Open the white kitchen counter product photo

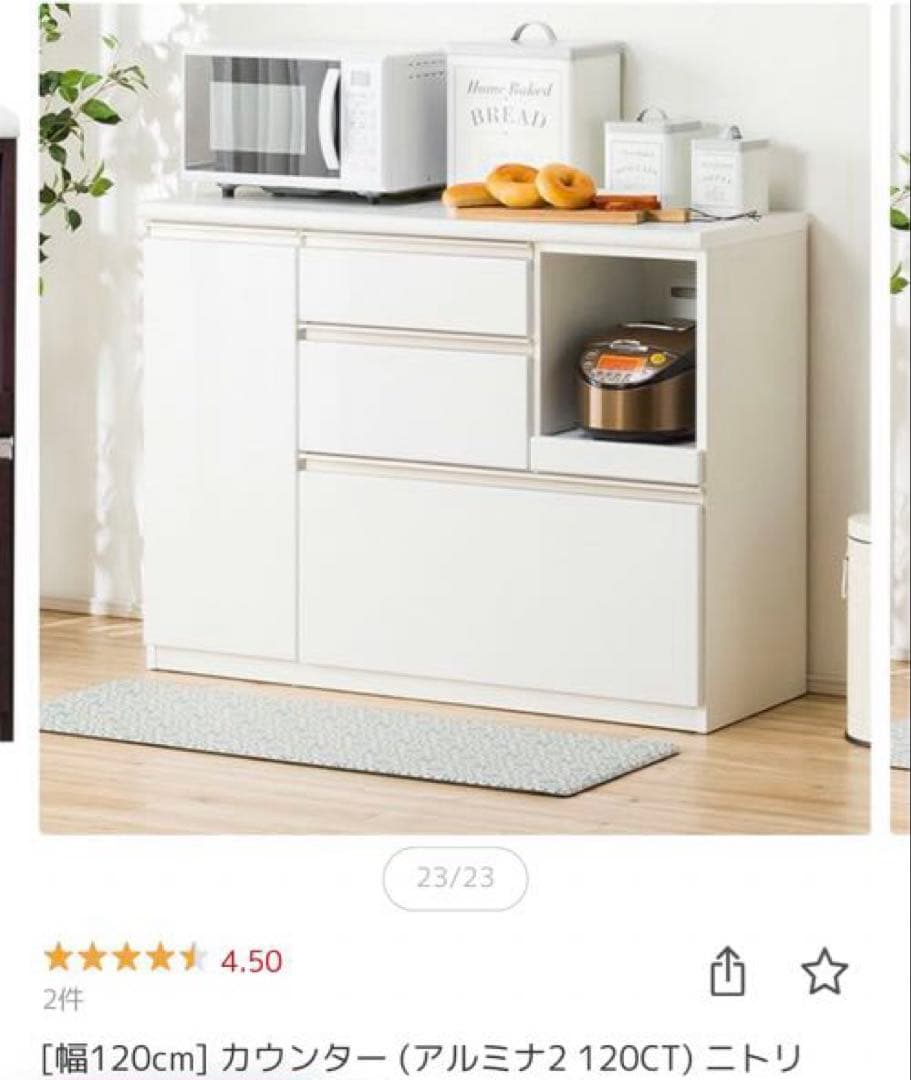pyautogui.click(x=455, y=420)
